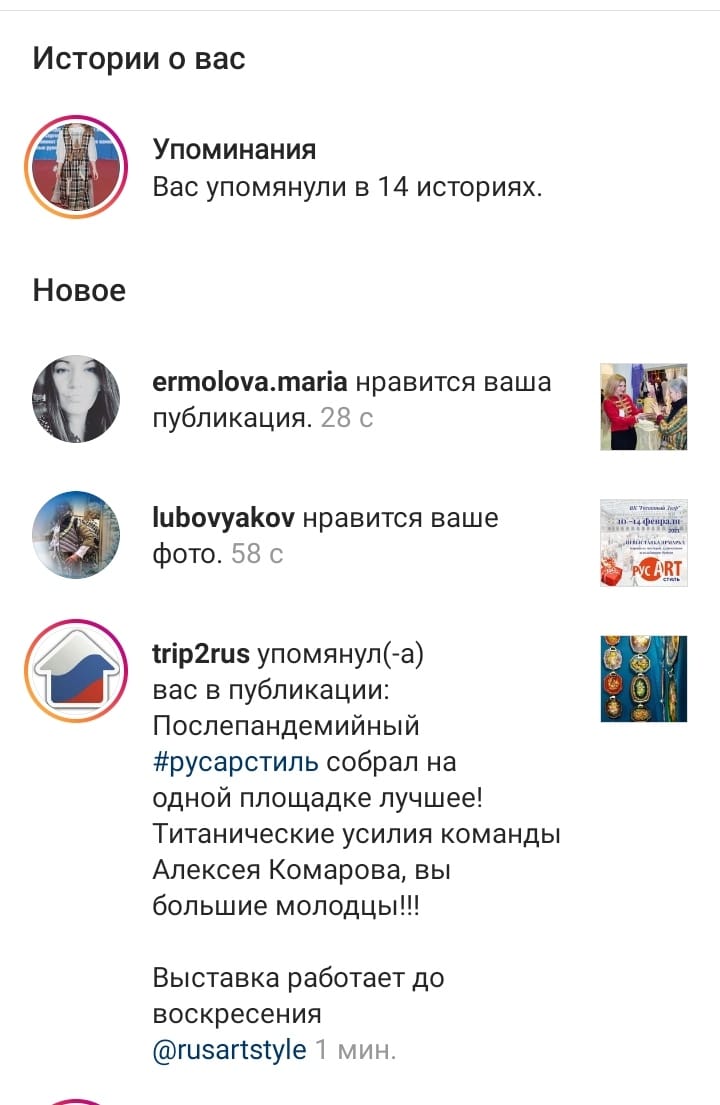
Task: Open ermolova.maria's profile avatar
Action: click(76, 398)
